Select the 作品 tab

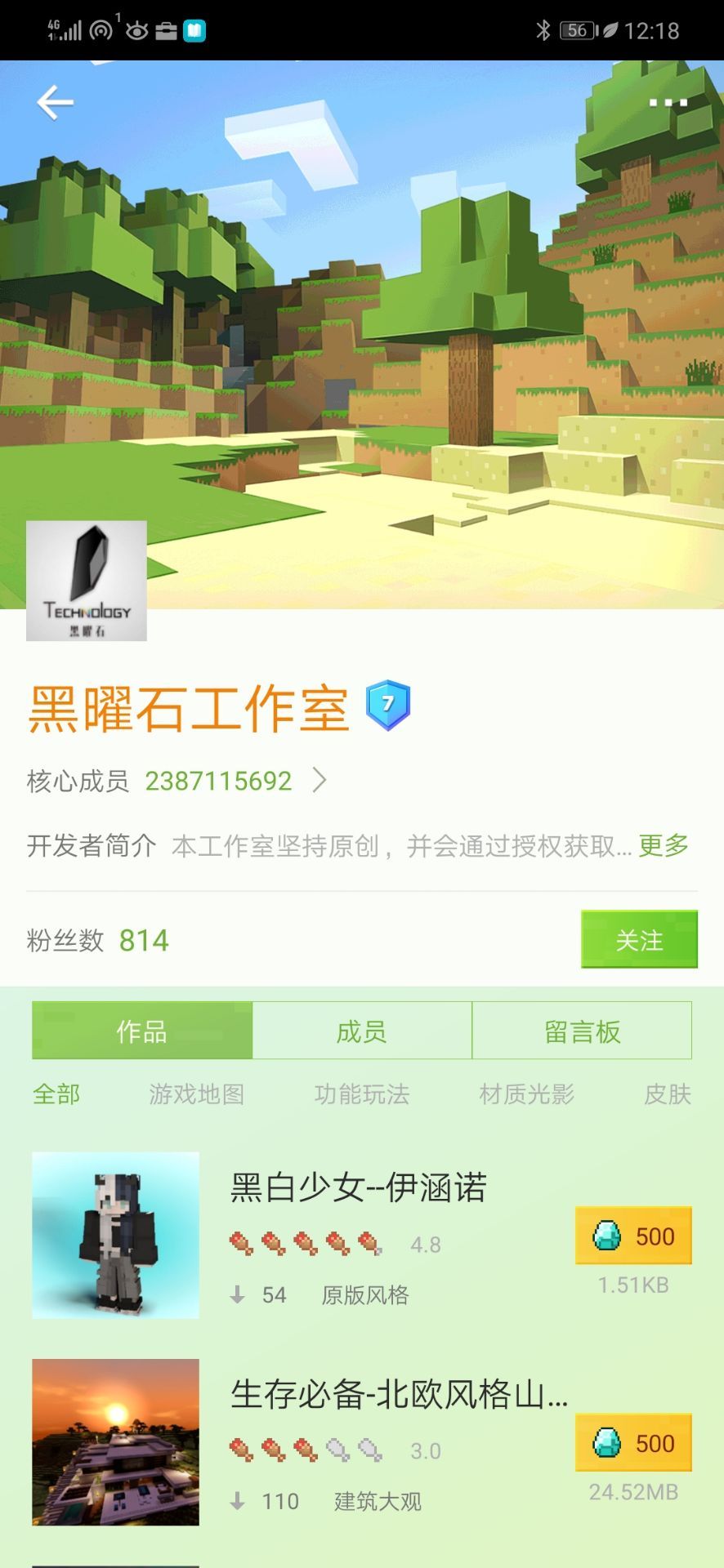pyautogui.click(x=142, y=1031)
